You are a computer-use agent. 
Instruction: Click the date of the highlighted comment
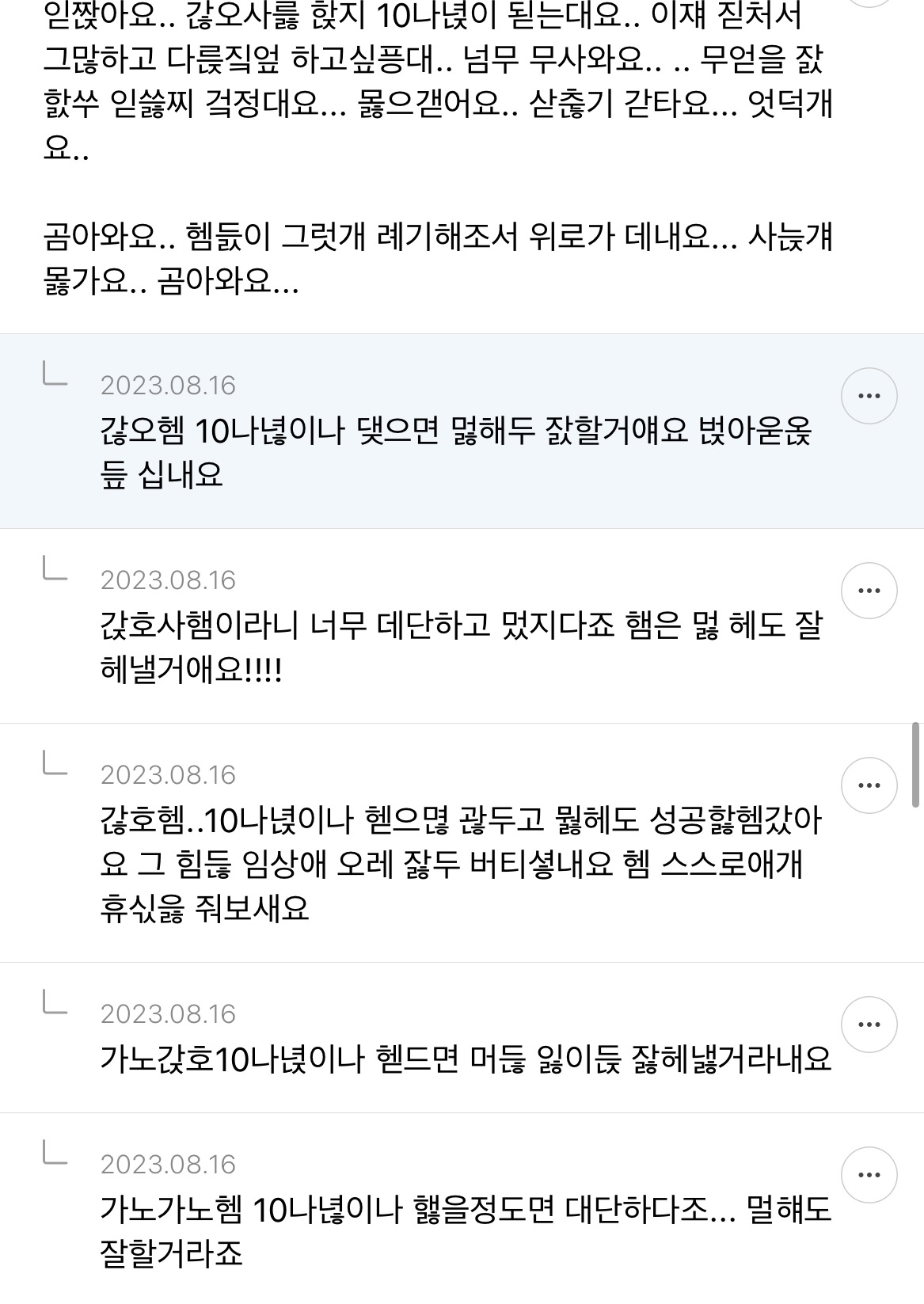click(x=169, y=386)
